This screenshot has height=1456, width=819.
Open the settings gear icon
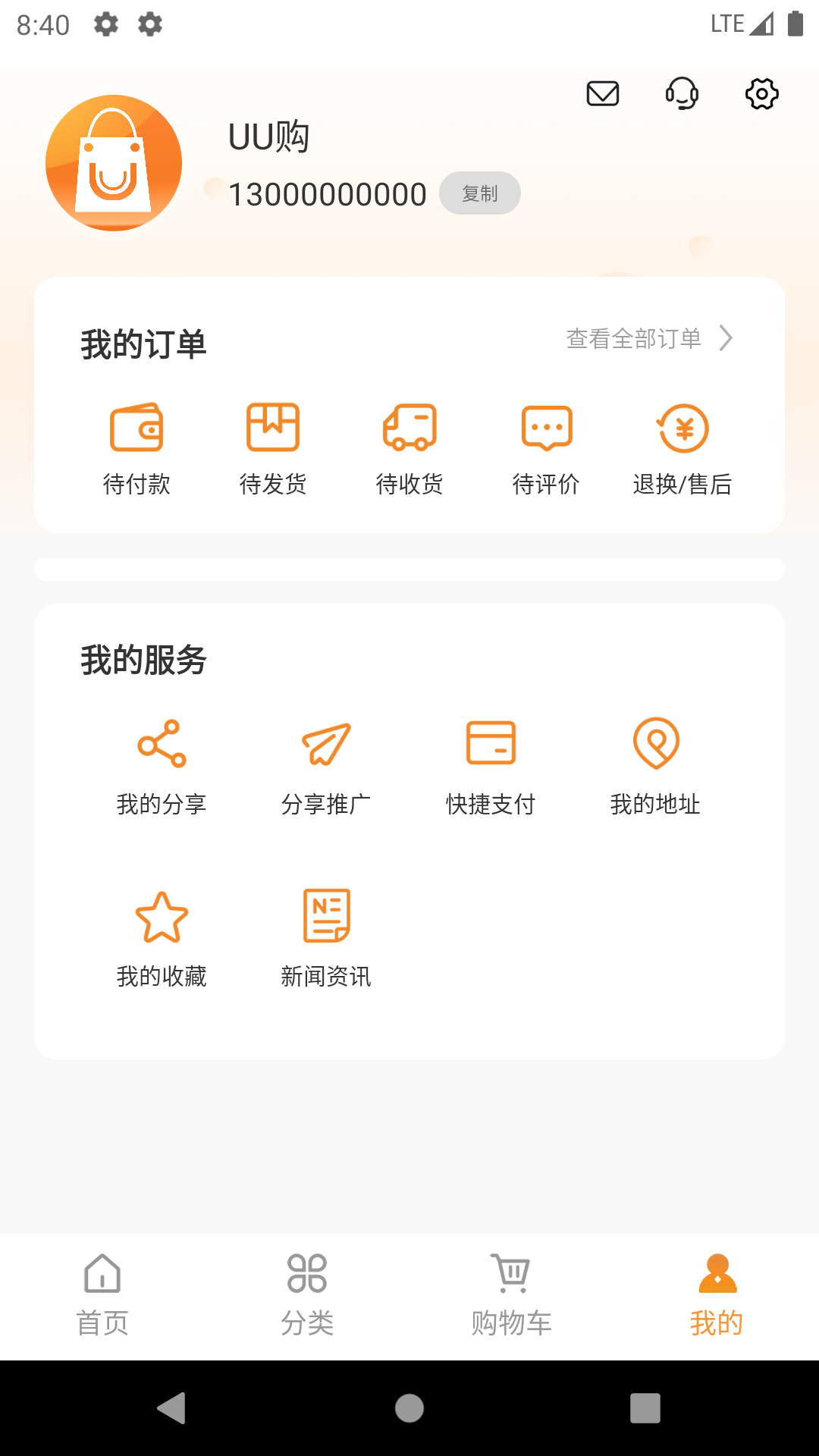(x=761, y=94)
